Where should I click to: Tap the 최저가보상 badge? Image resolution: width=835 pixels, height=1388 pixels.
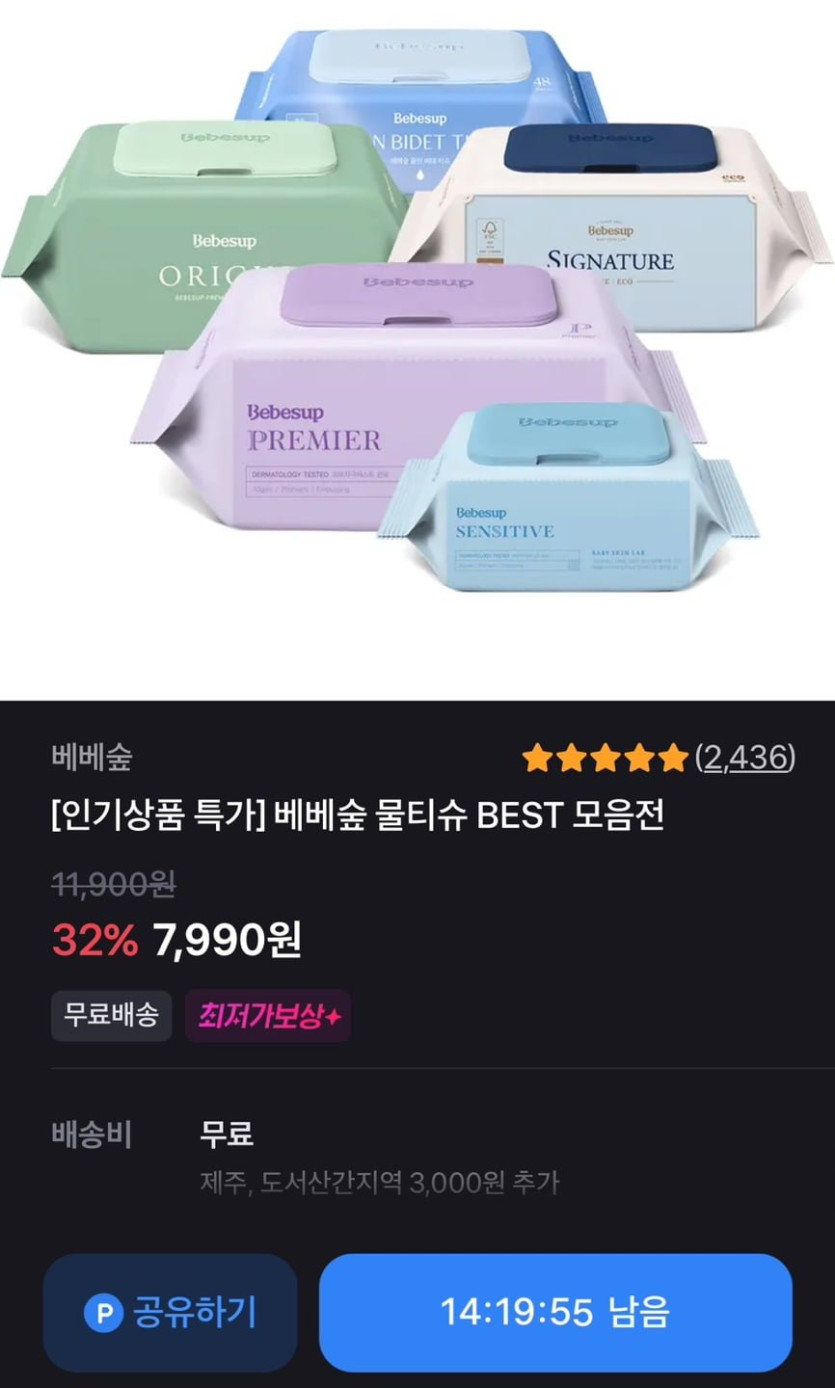(x=268, y=1017)
